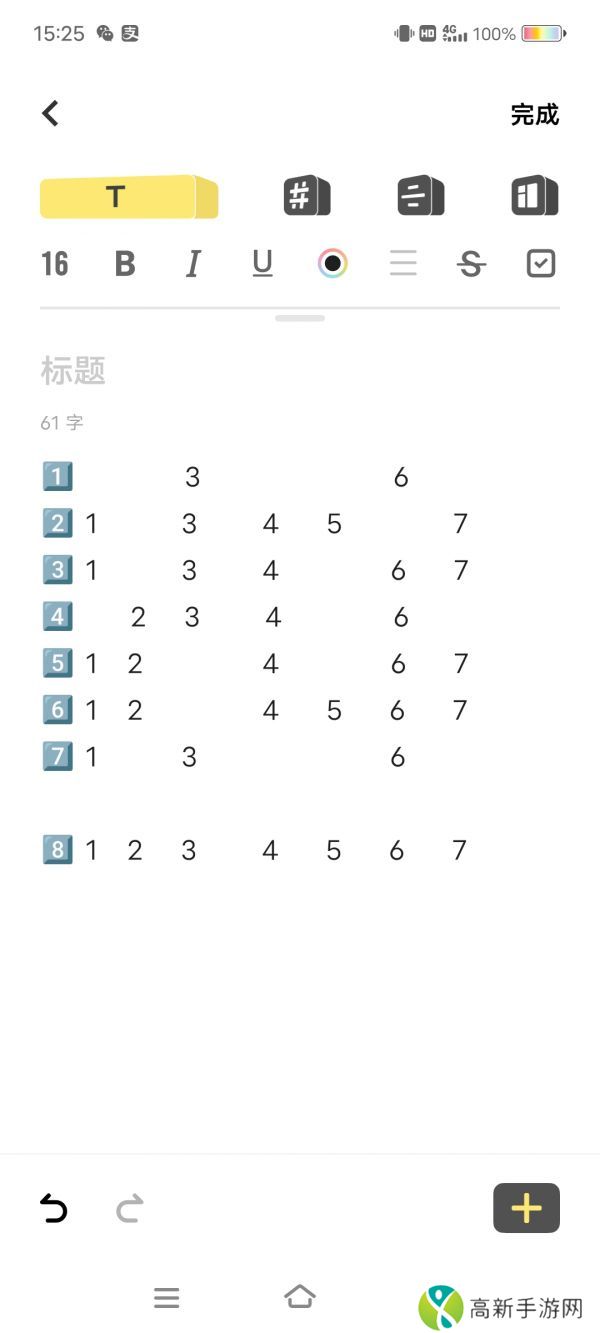Tap the yellow plus add button
This screenshot has height=1333, width=600.
point(526,1208)
